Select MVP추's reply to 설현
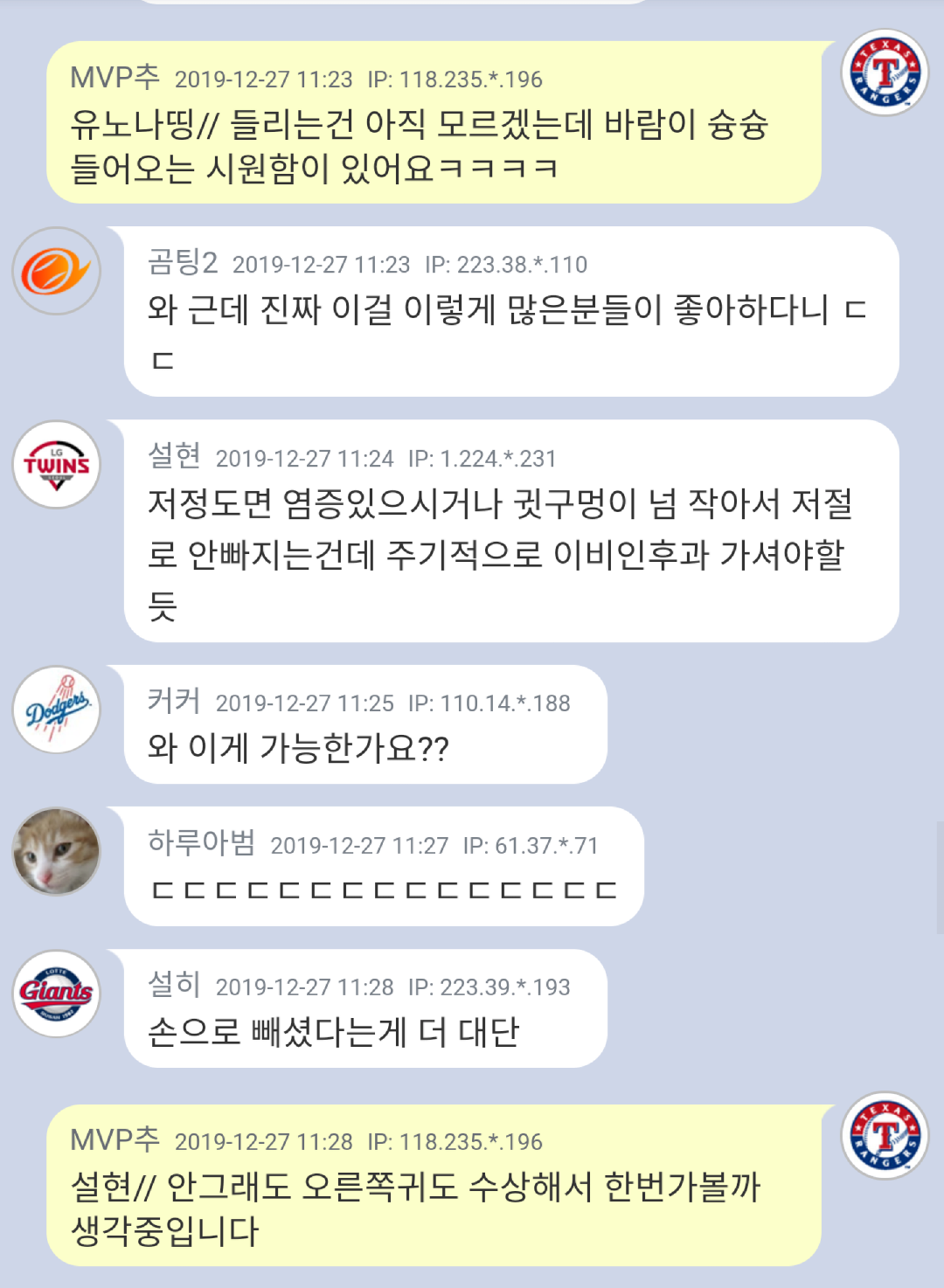Image resolution: width=944 pixels, height=1288 pixels. coord(415,1208)
